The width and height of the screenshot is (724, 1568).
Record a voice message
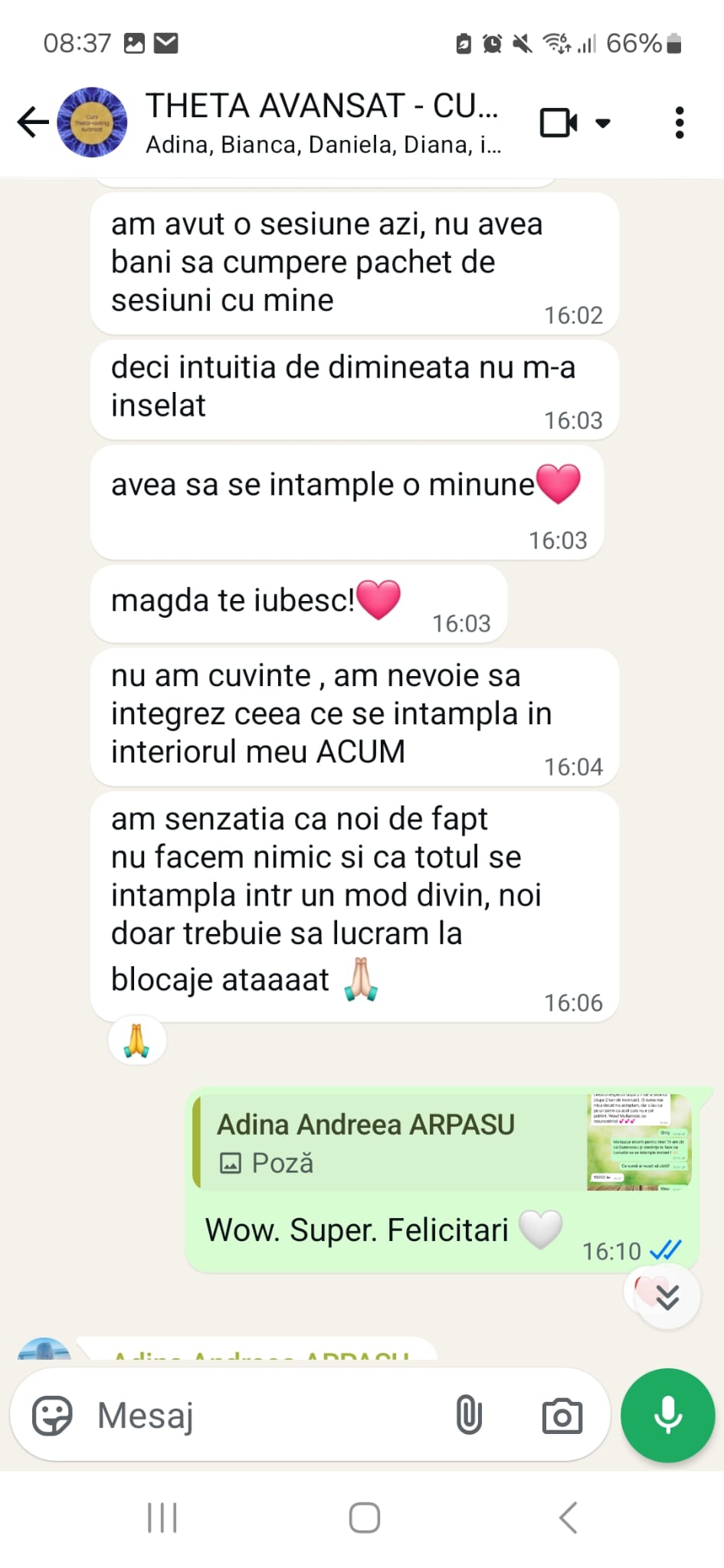tap(668, 1416)
